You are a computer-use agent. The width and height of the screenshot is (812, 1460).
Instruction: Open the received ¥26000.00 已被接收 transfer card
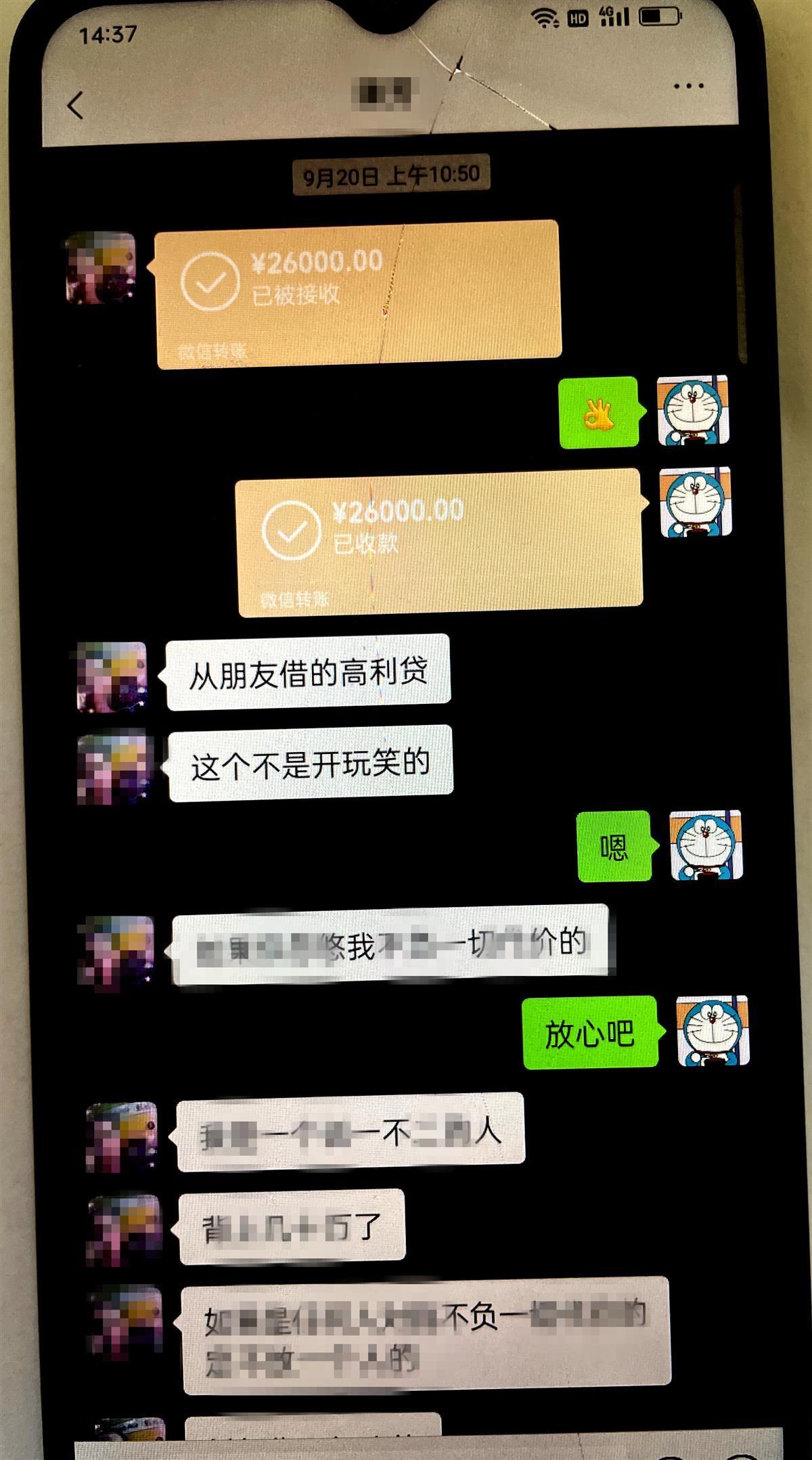point(357,294)
